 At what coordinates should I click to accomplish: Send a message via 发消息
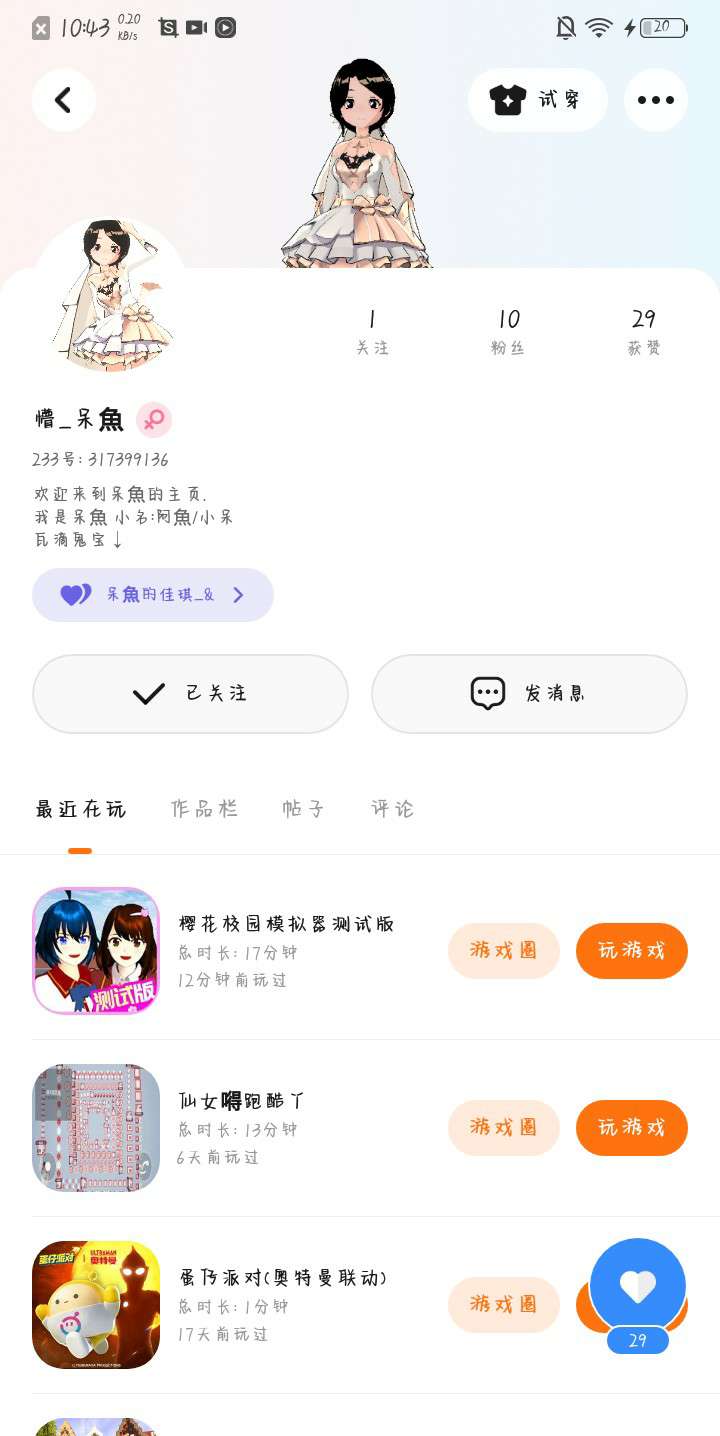529,694
